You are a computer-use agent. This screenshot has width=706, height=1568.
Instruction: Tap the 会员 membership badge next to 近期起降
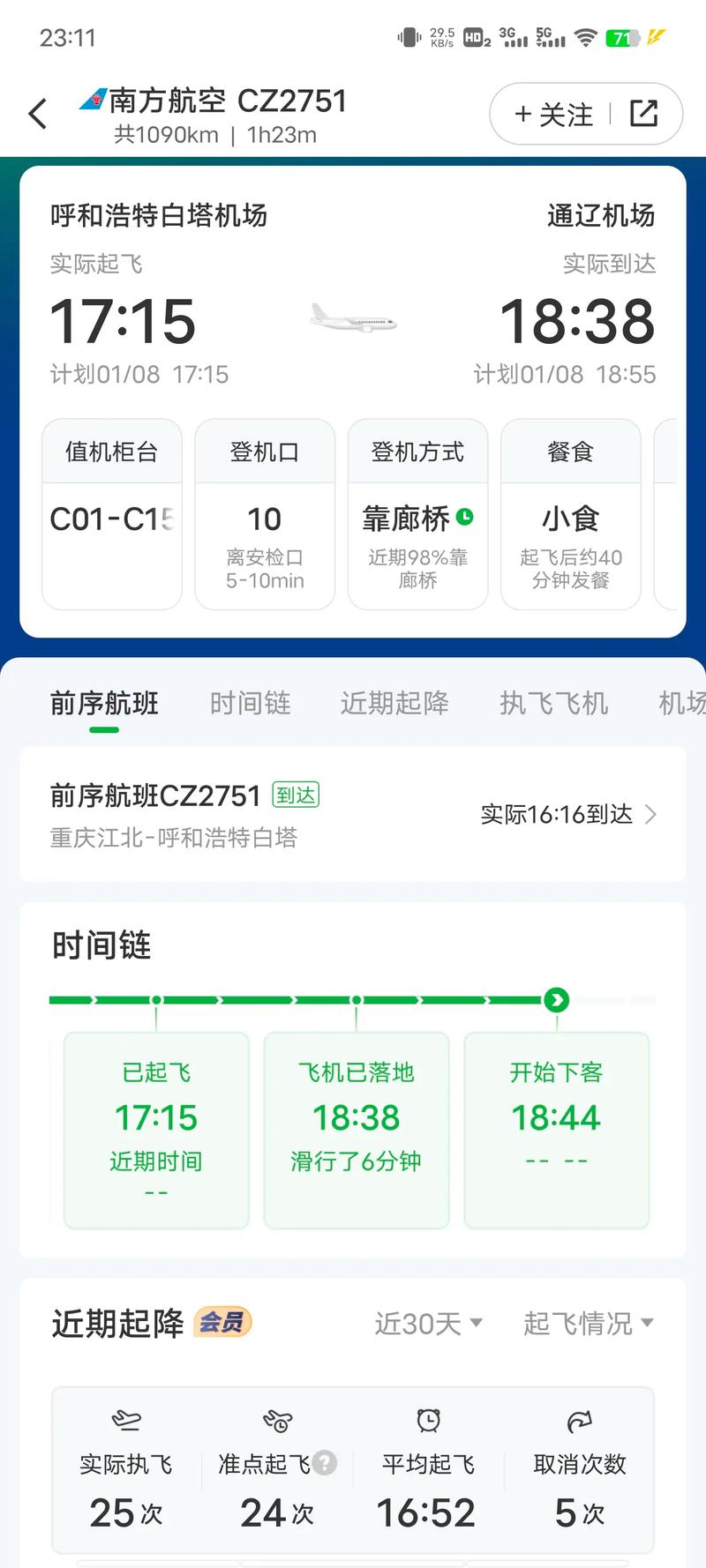[221, 1323]
